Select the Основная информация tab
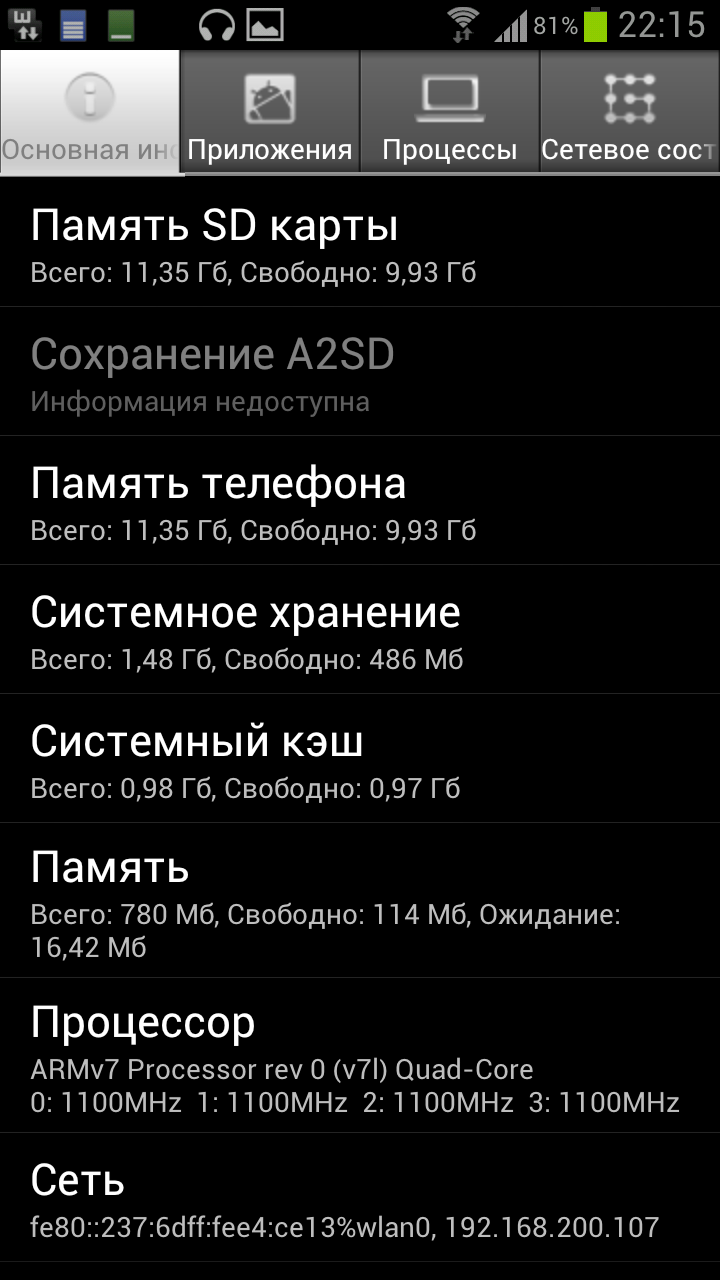The image size is (720, 1280). (x=90, y=113)
